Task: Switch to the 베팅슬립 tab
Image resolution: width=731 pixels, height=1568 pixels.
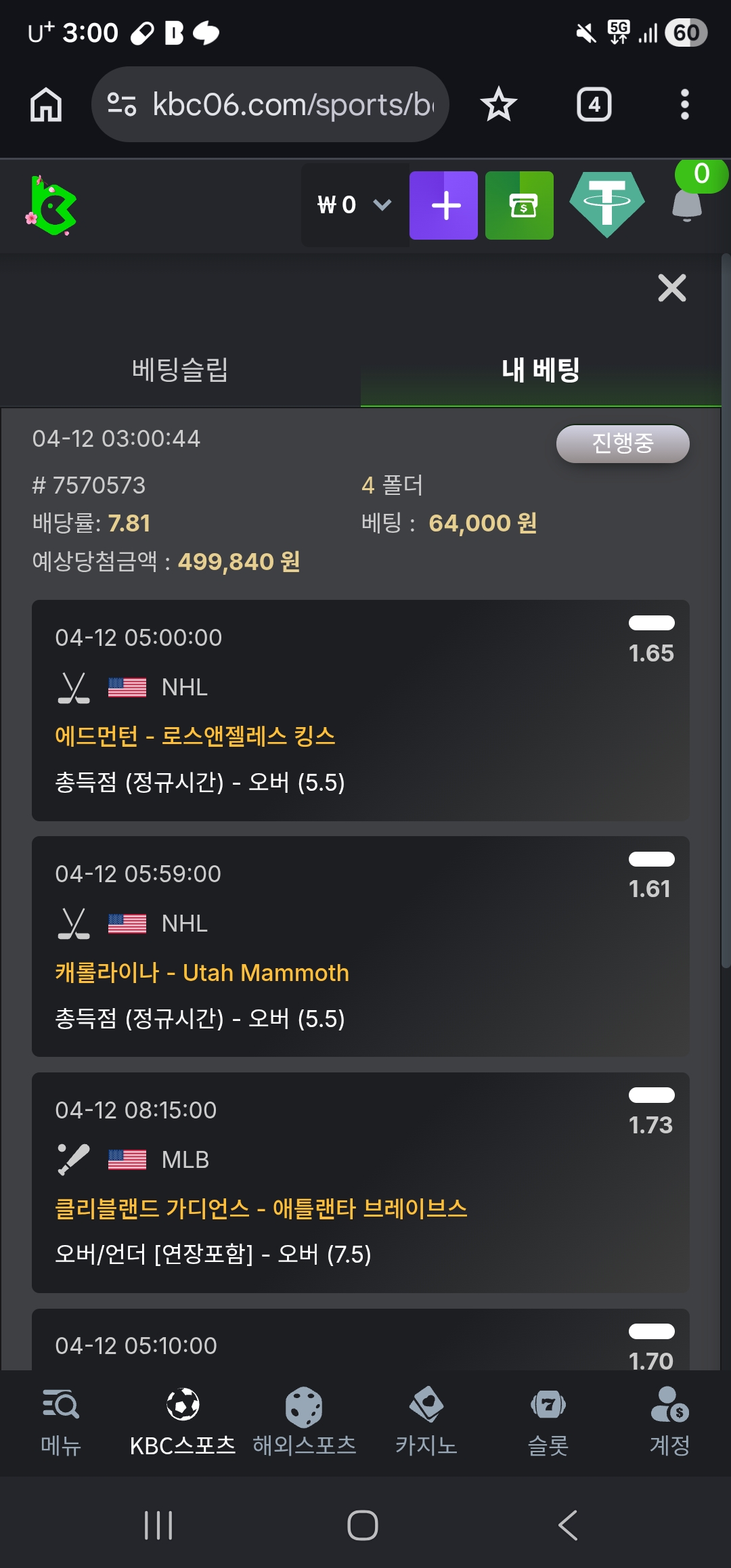Action: (x=180, y=370)
